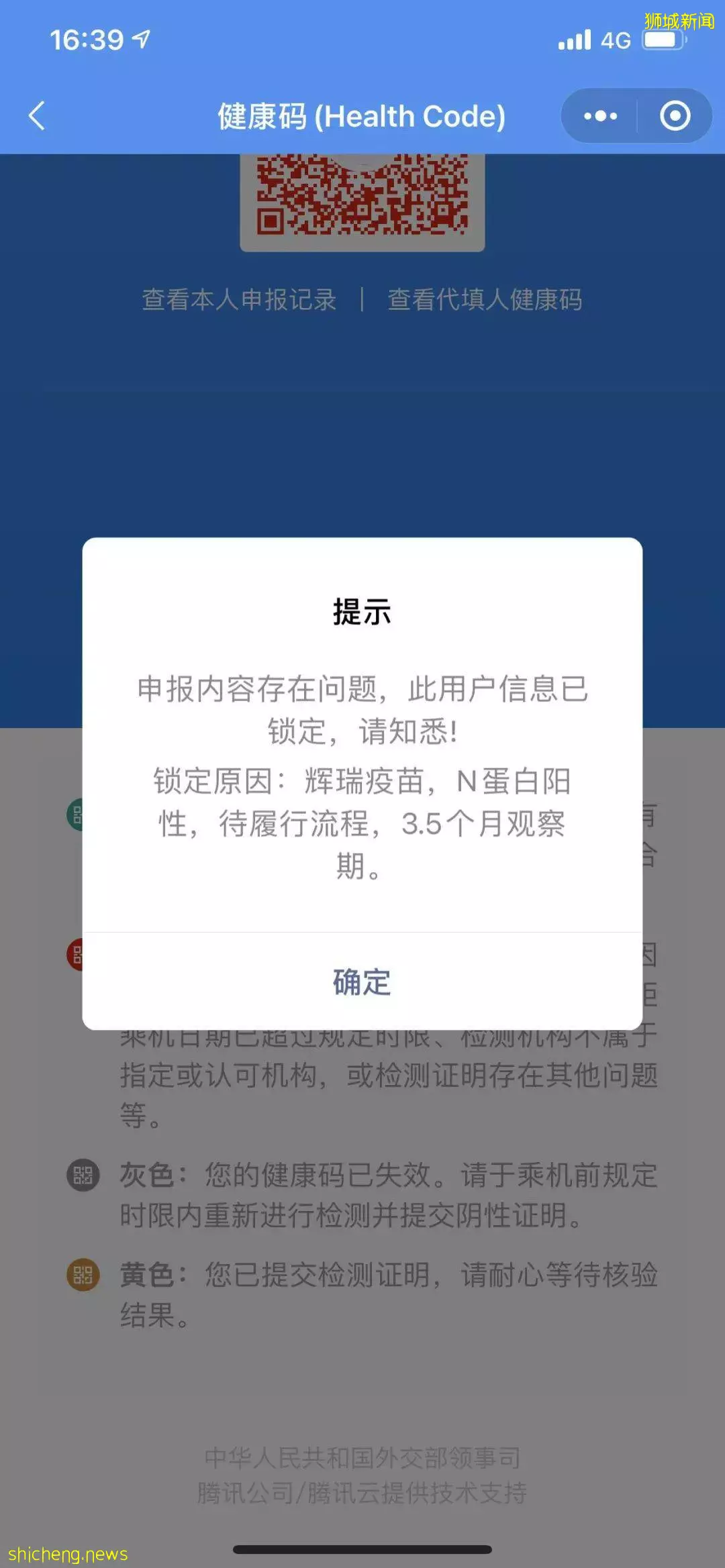Go back from Health Code page
Screen dimensions: 725x1568
click(x=38, y=116)
